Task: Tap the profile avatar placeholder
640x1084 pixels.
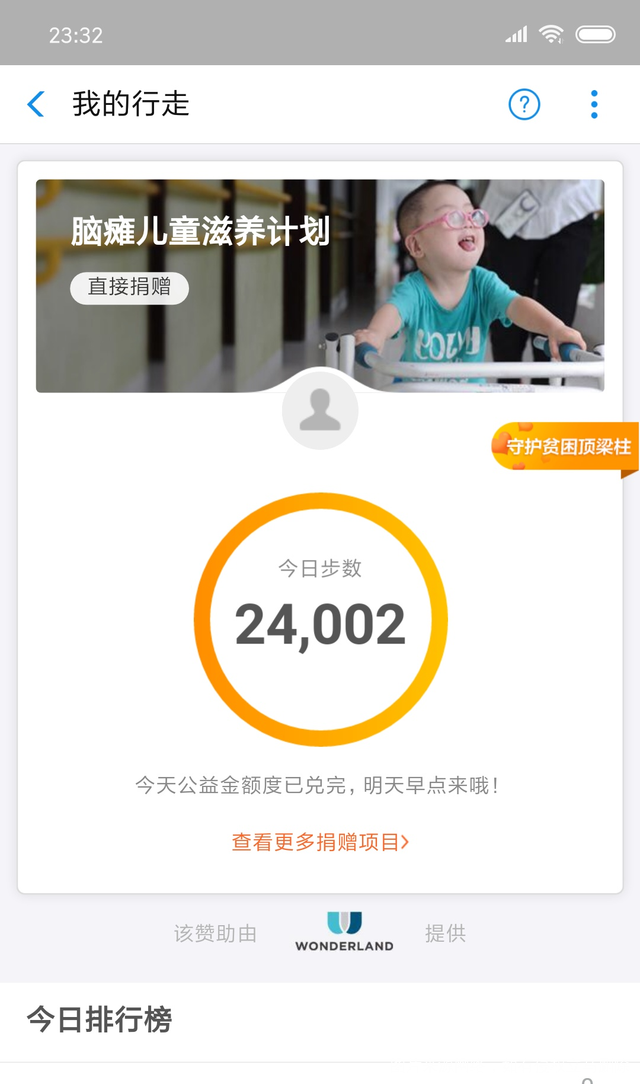Action: tap(320, 412)
